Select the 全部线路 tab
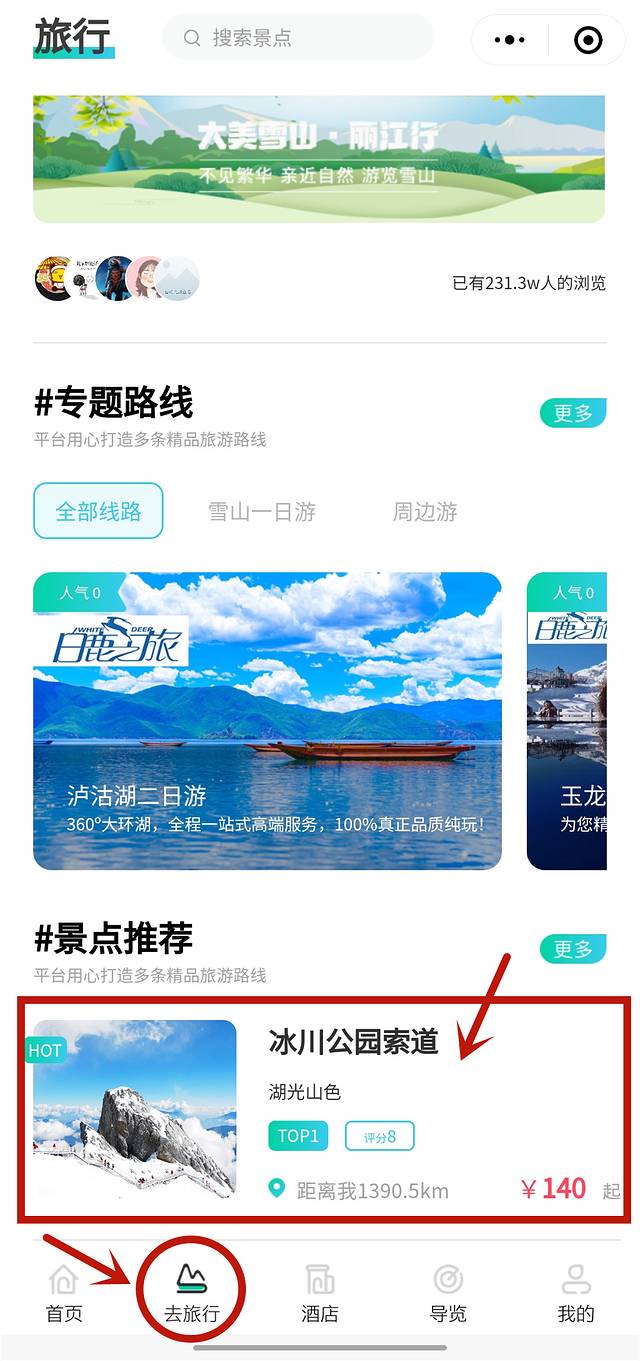 [x=98, y=512]
